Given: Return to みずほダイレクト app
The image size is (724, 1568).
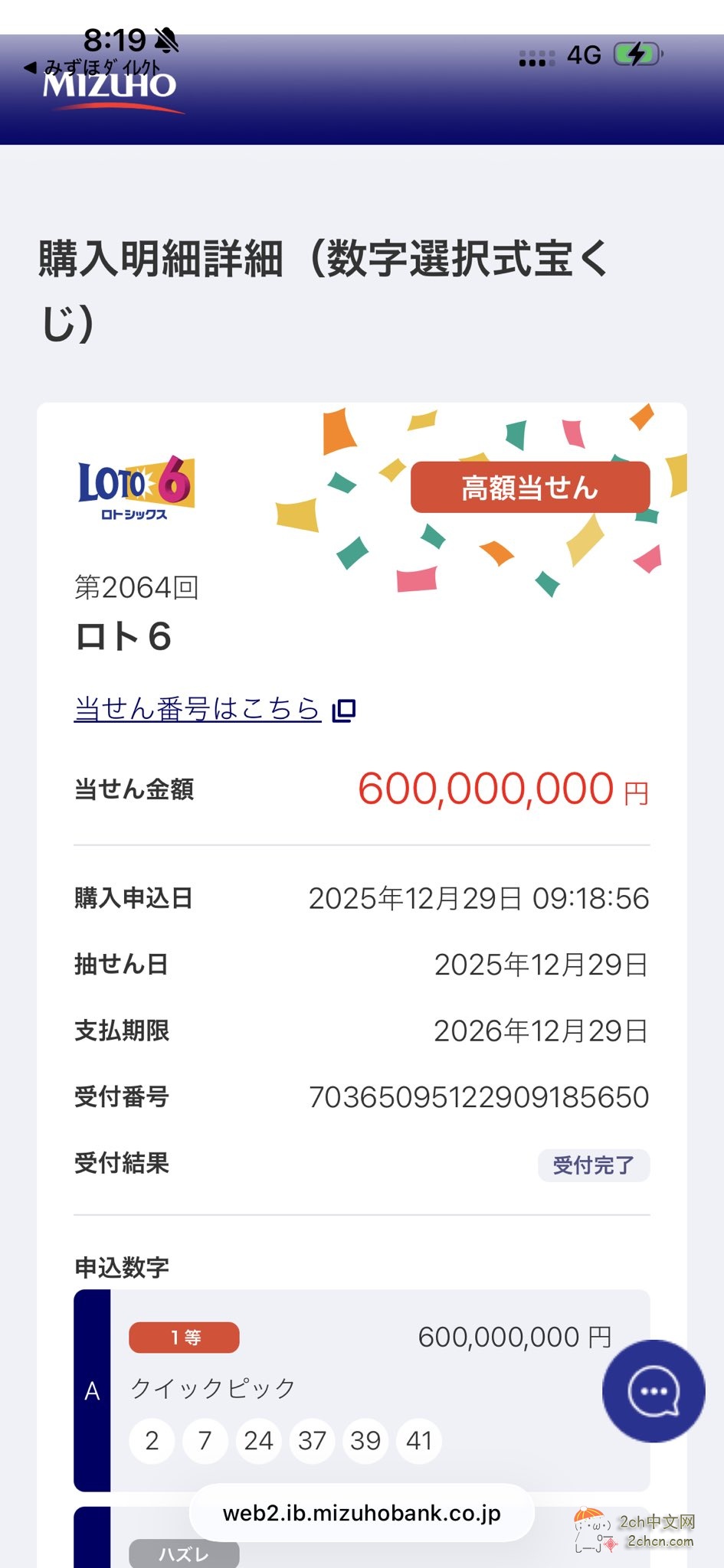Looking at the screenshot, I should (92, 67).
